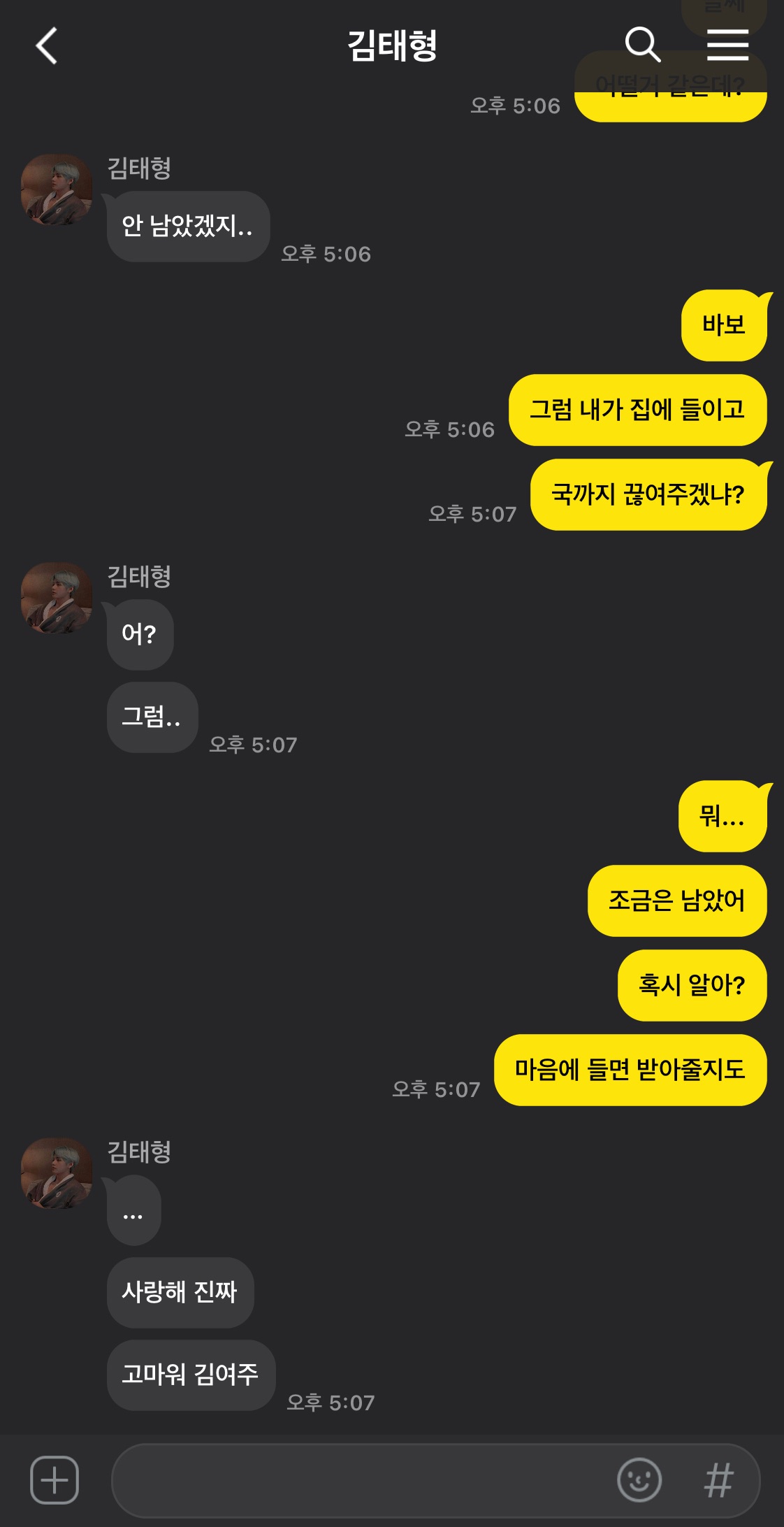The height and width of the screenshot is (1527, 784).
Task: Go back from the 김태형 chat
Action: point(46,46)
